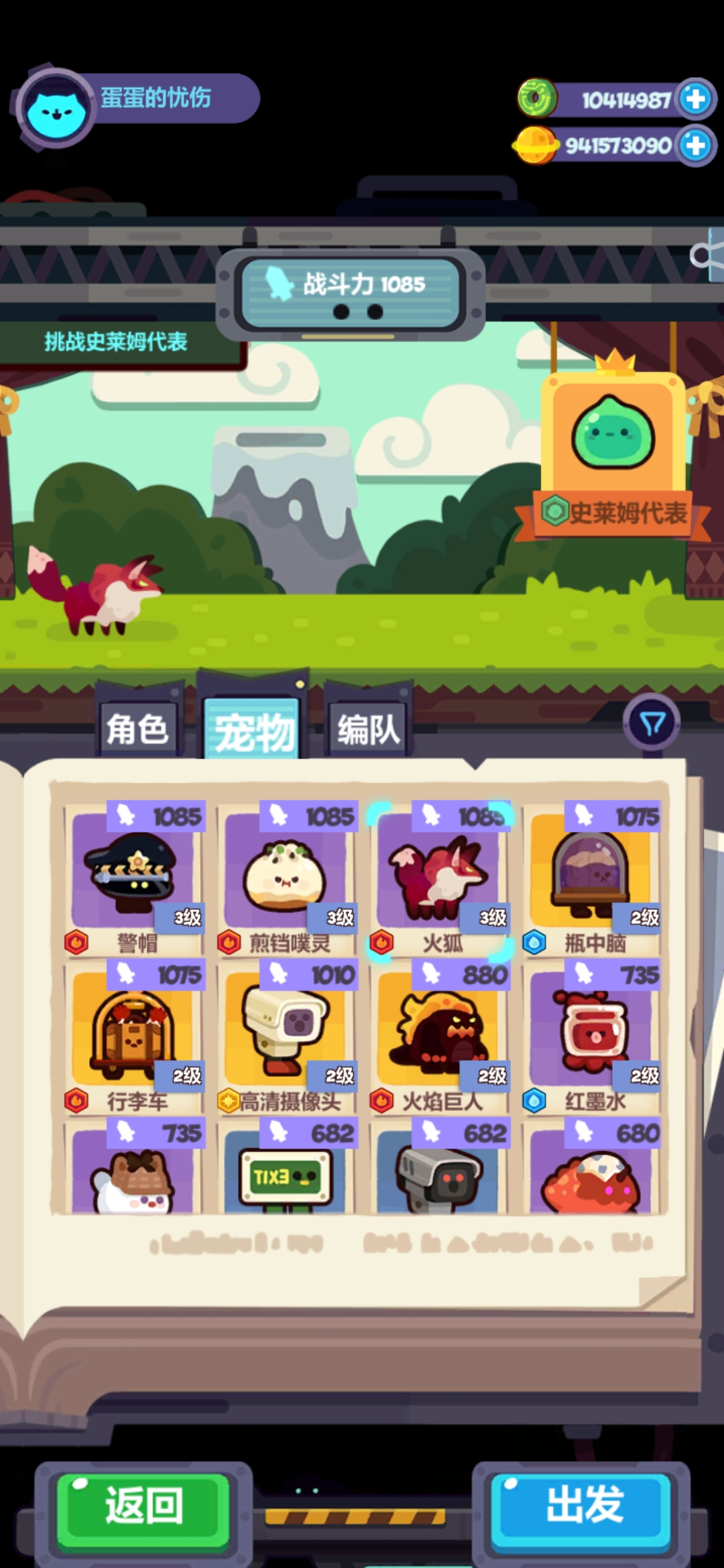Viewport: 724px width, 1568px height.
Task: Switch to the 角色 tab
Action: click(x=138, y=729)
